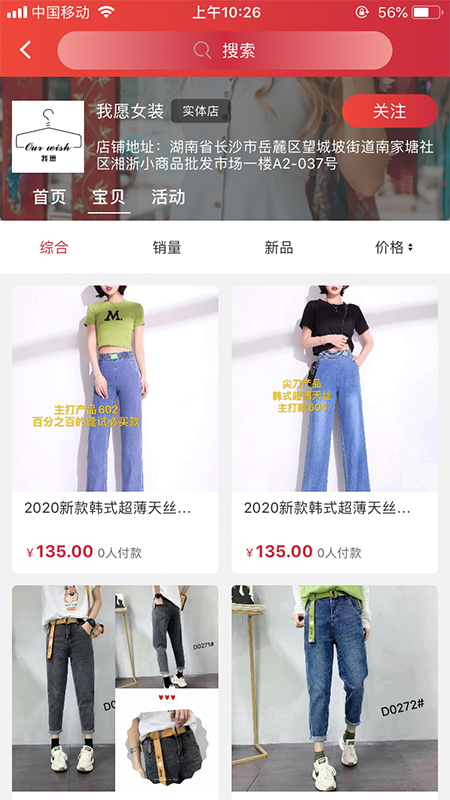This screenshot has width=450, height=800.
Task: Switch to the 首页 tab
Action: click(x=49, y=197)
